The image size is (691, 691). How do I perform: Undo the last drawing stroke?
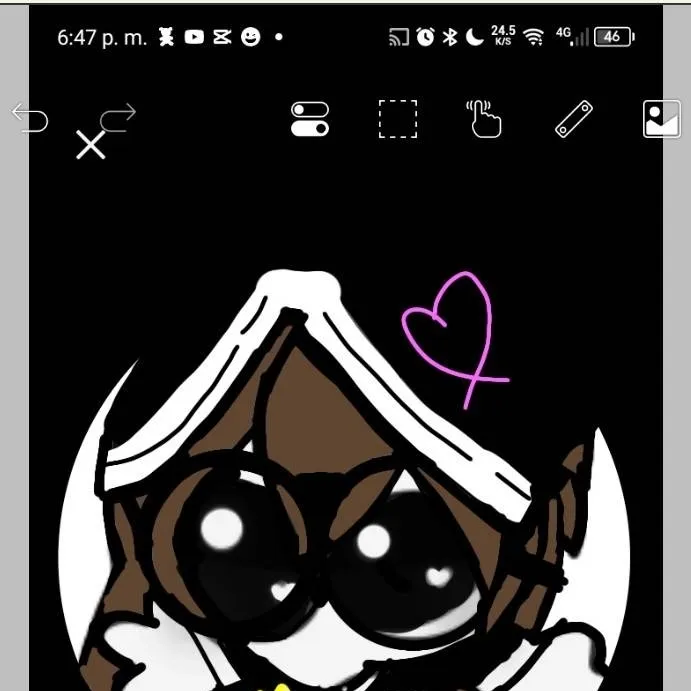(30, 119)
